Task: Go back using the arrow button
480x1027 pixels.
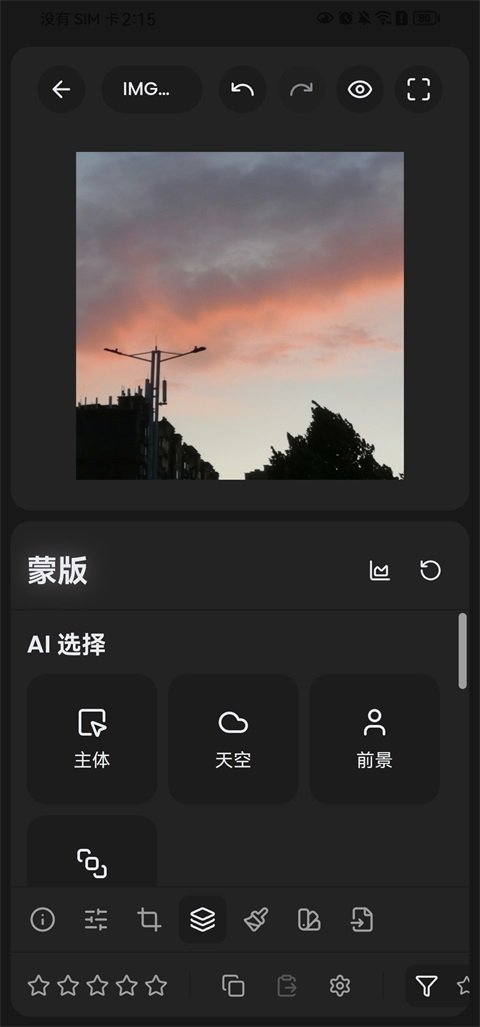Action: [61, 89]
